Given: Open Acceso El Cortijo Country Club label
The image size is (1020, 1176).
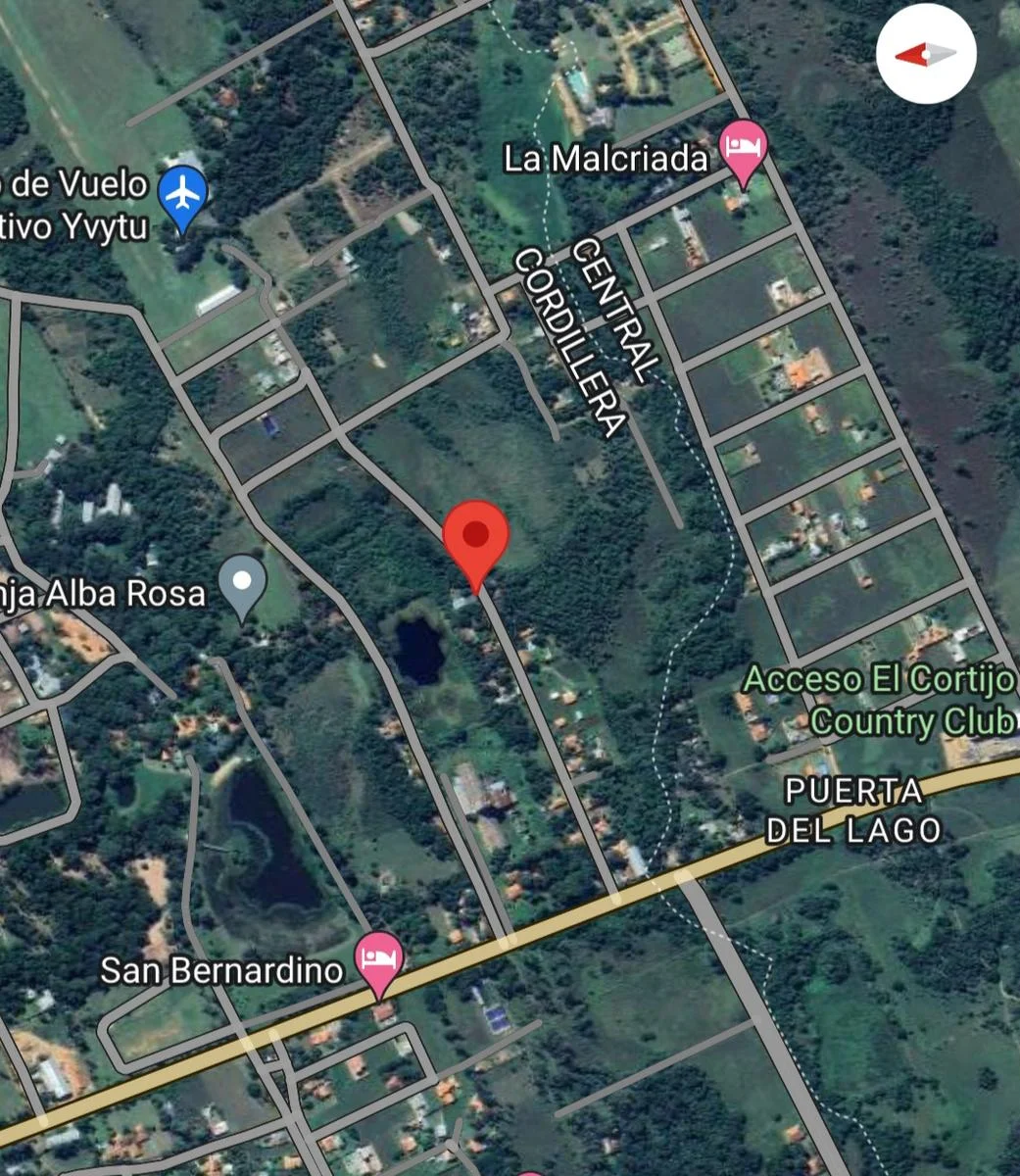Looking at the screenshot, I should tap(878, 700).
